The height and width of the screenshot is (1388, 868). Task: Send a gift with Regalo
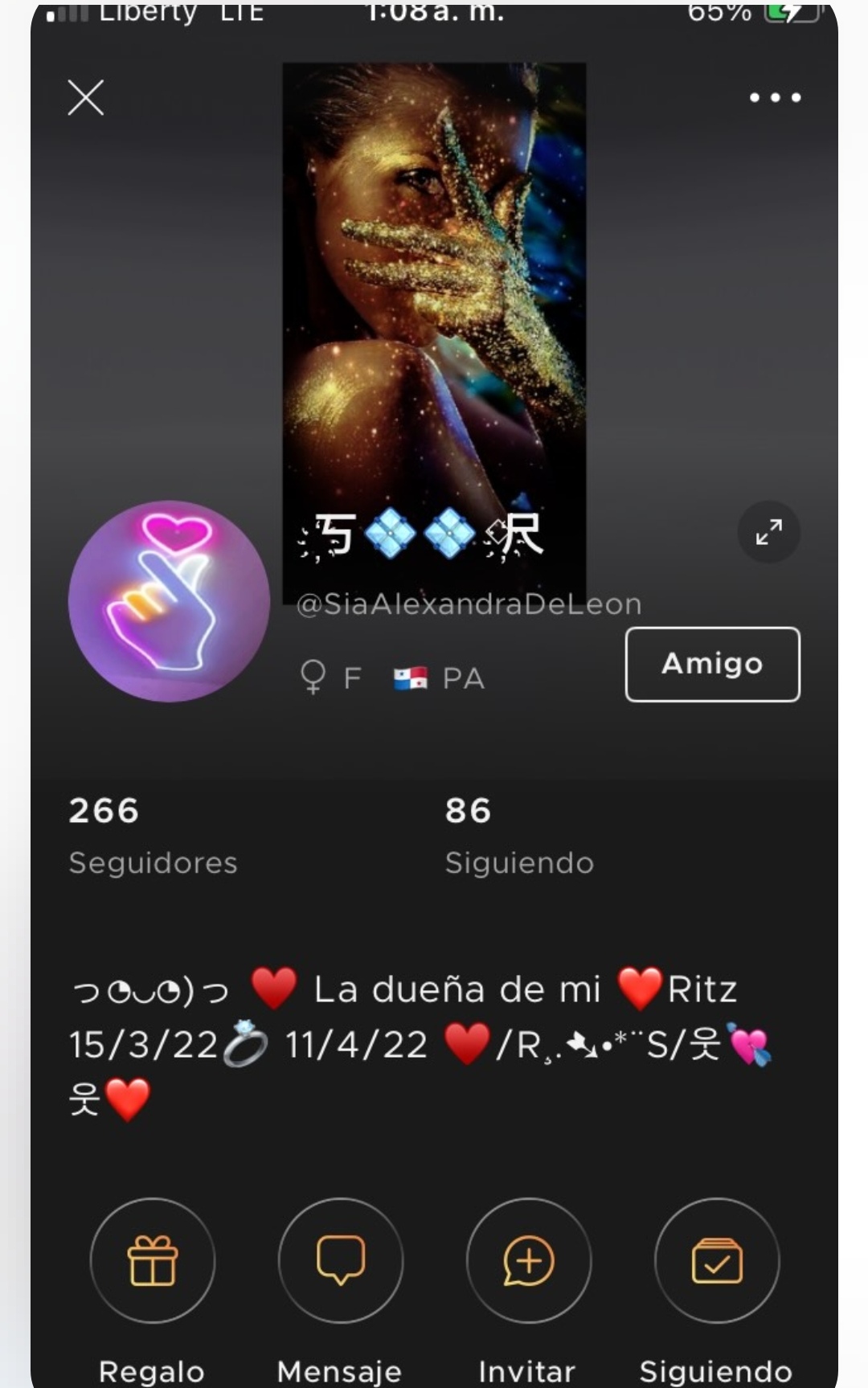pyautogui.click(x=153, y=1260)
